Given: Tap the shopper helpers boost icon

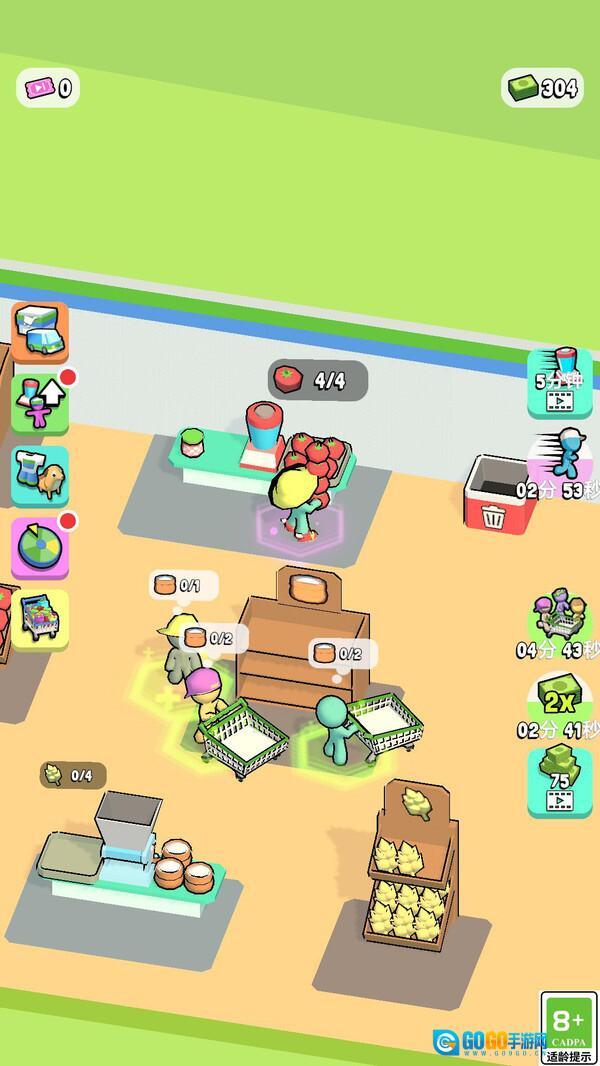Looking at the screenshot, I should point(559,612).
